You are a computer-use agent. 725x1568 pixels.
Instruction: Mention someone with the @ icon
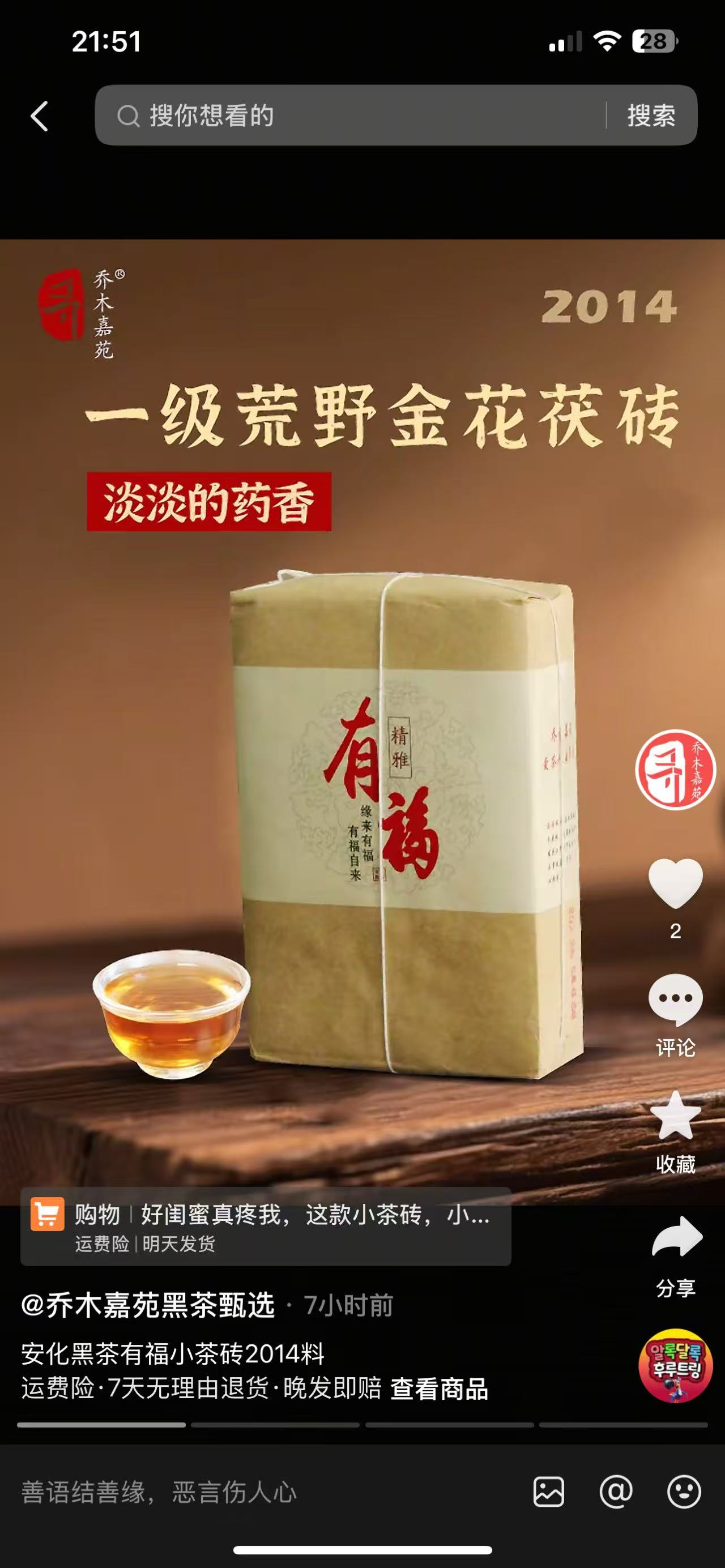(616, 1493)
